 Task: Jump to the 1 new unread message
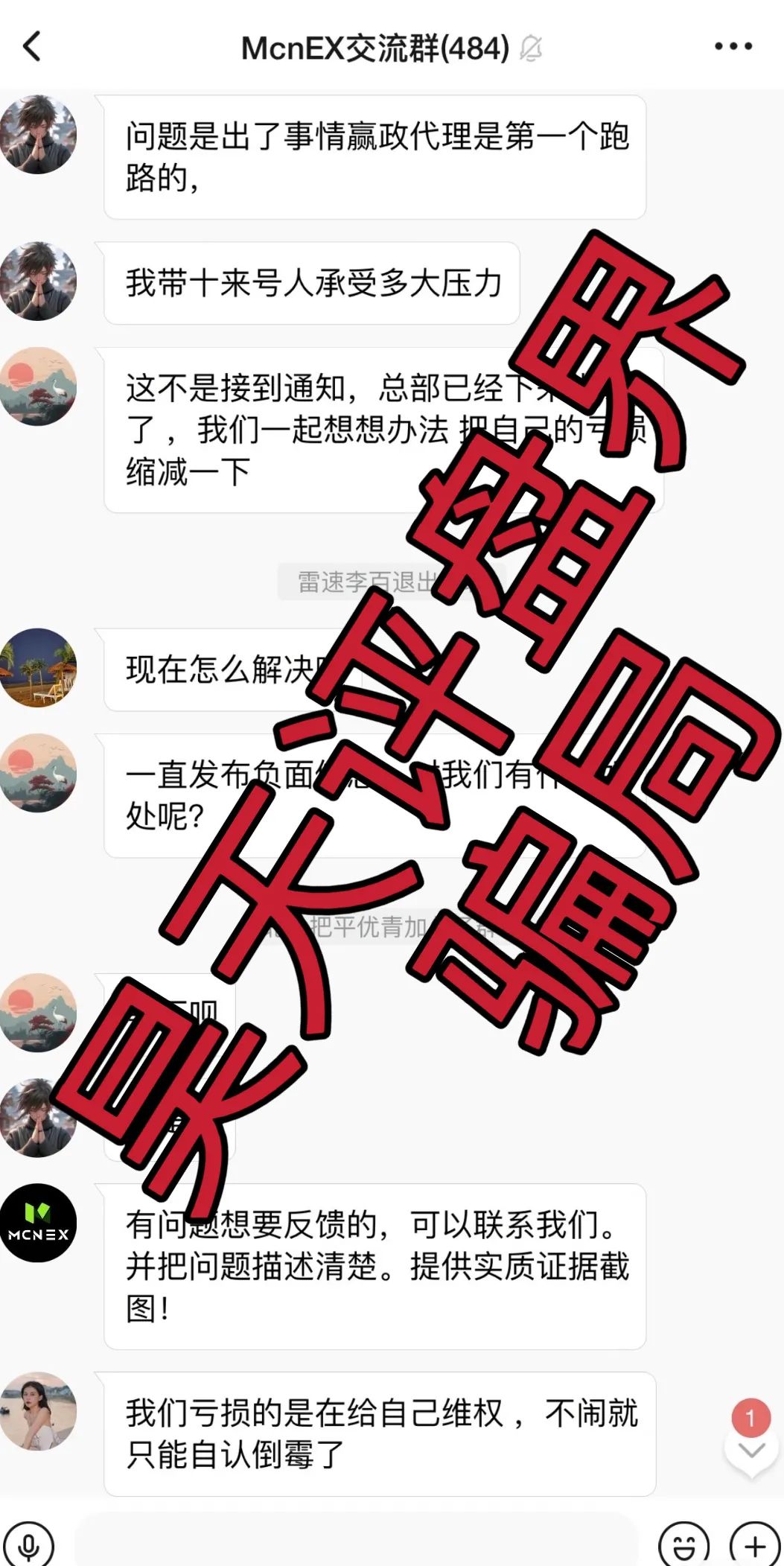pos(750,1437)
